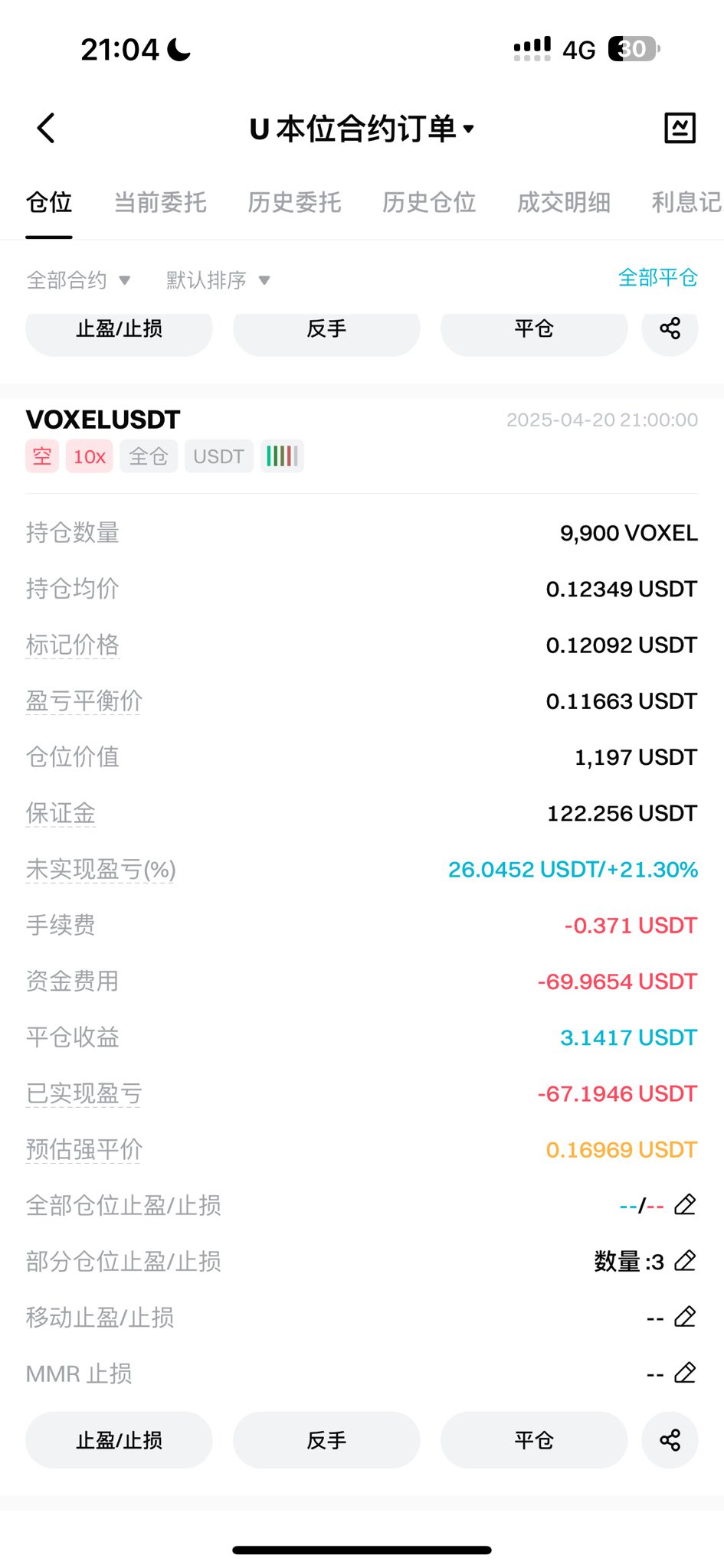
Task: Edit 部分仓位止盈/止损 pencil beside 数量:3
Action: pos(685,1261)
